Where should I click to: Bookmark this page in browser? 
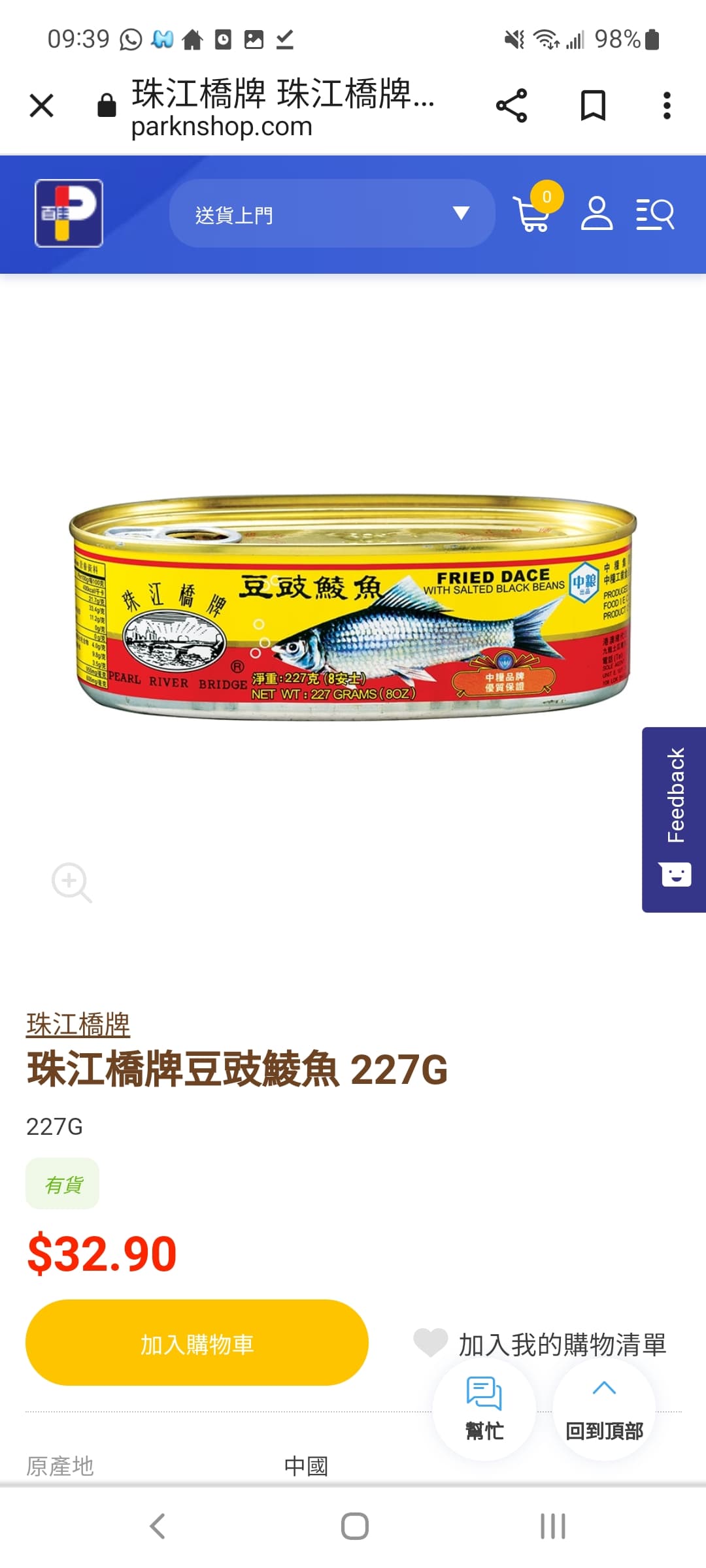tap(593, 105)
